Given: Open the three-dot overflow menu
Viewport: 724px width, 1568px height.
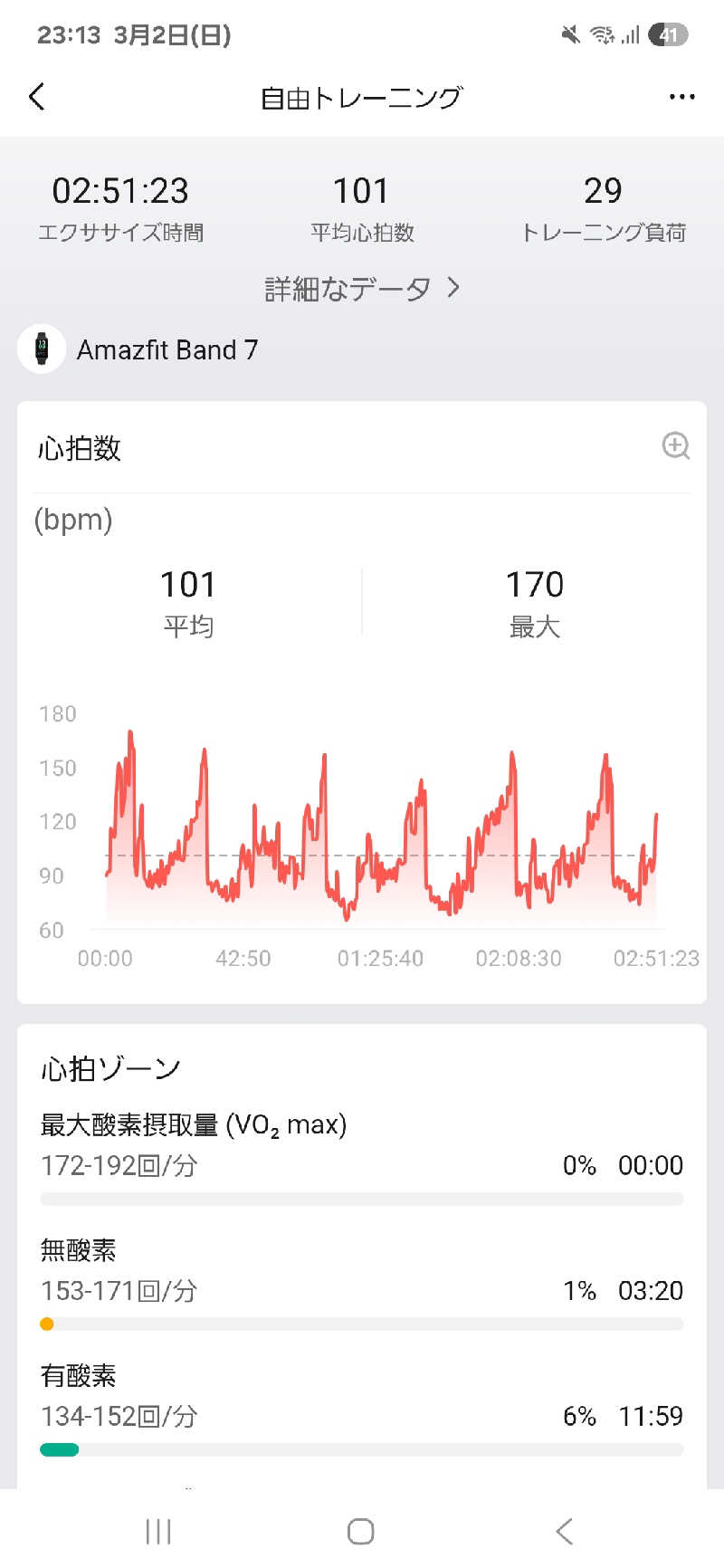Looking at the screenshot, I should coord(681,97).
